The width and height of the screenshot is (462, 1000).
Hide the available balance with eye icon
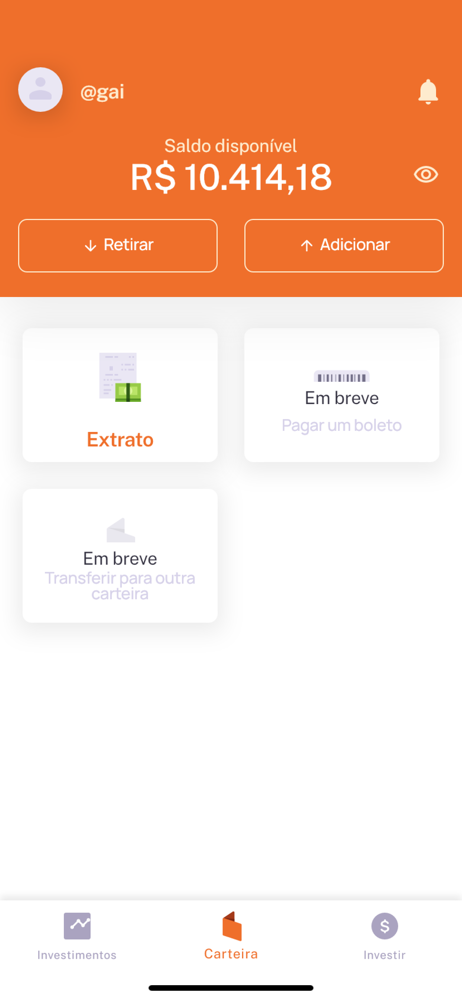pos(426,175)
